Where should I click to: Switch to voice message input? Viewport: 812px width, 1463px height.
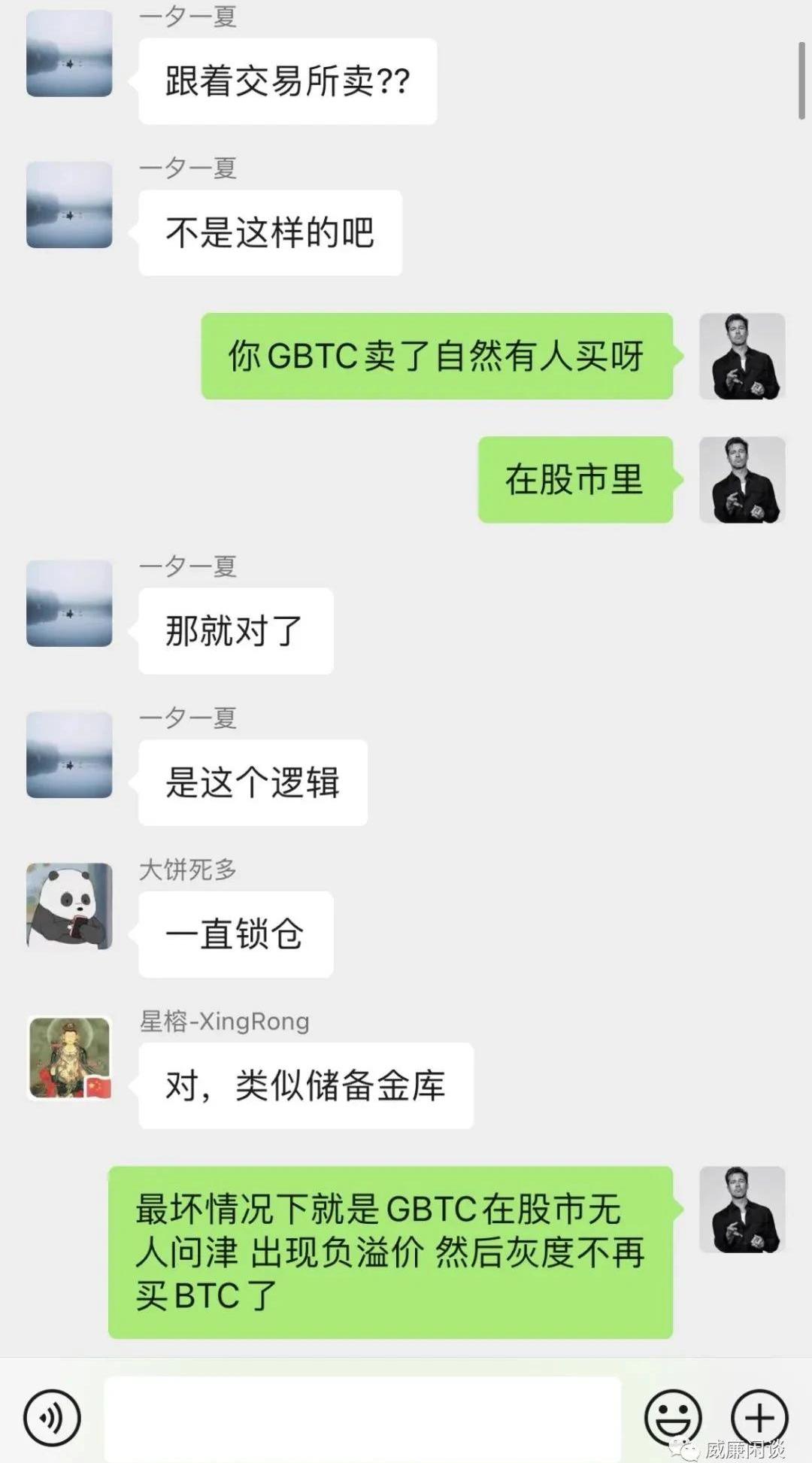(x=51, y=1418)
